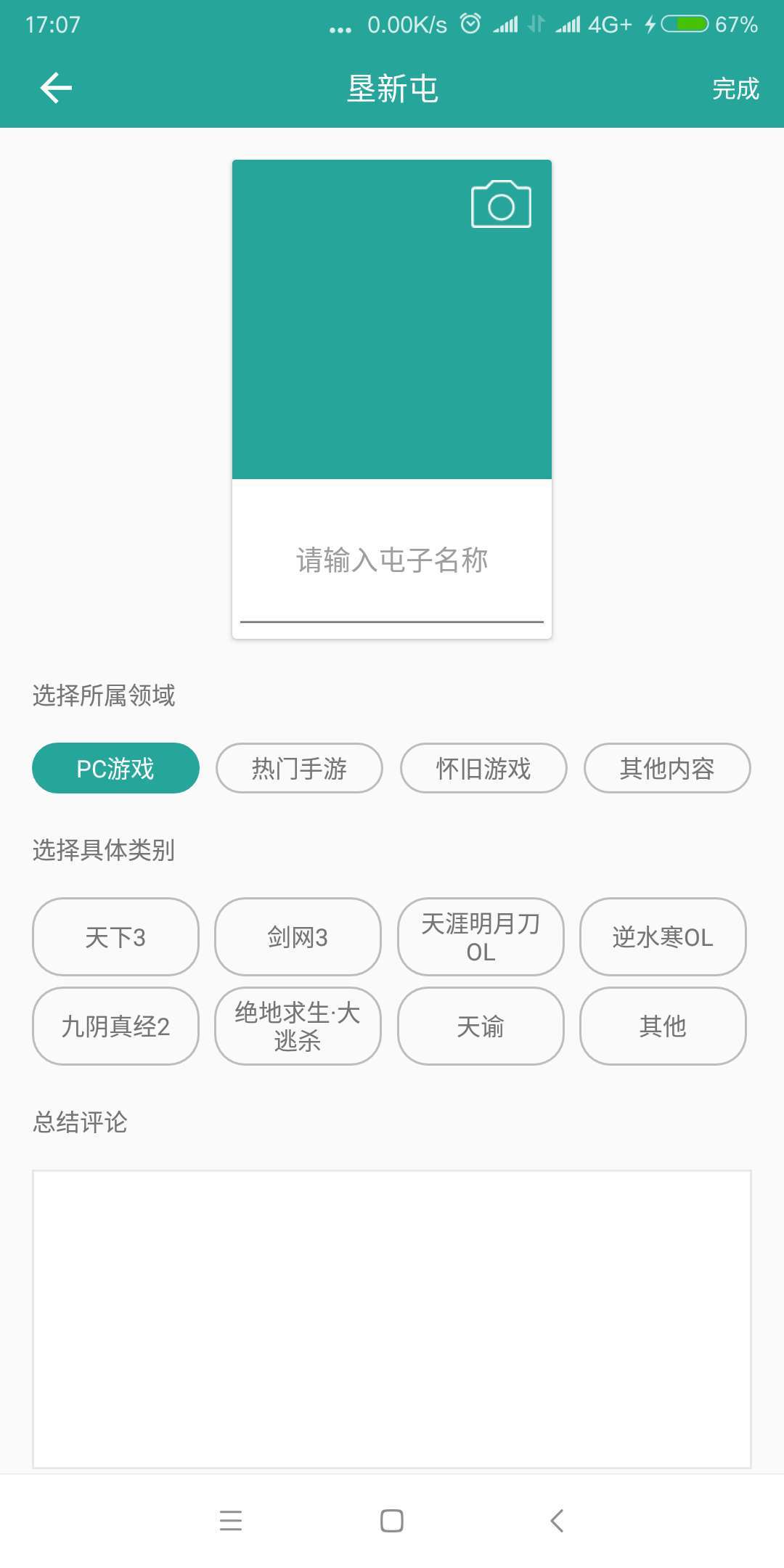Select the 天涯明月刀OL category
Image resolution: width=784 pixels, height=1568 pixels.
(x=481, y=937)
